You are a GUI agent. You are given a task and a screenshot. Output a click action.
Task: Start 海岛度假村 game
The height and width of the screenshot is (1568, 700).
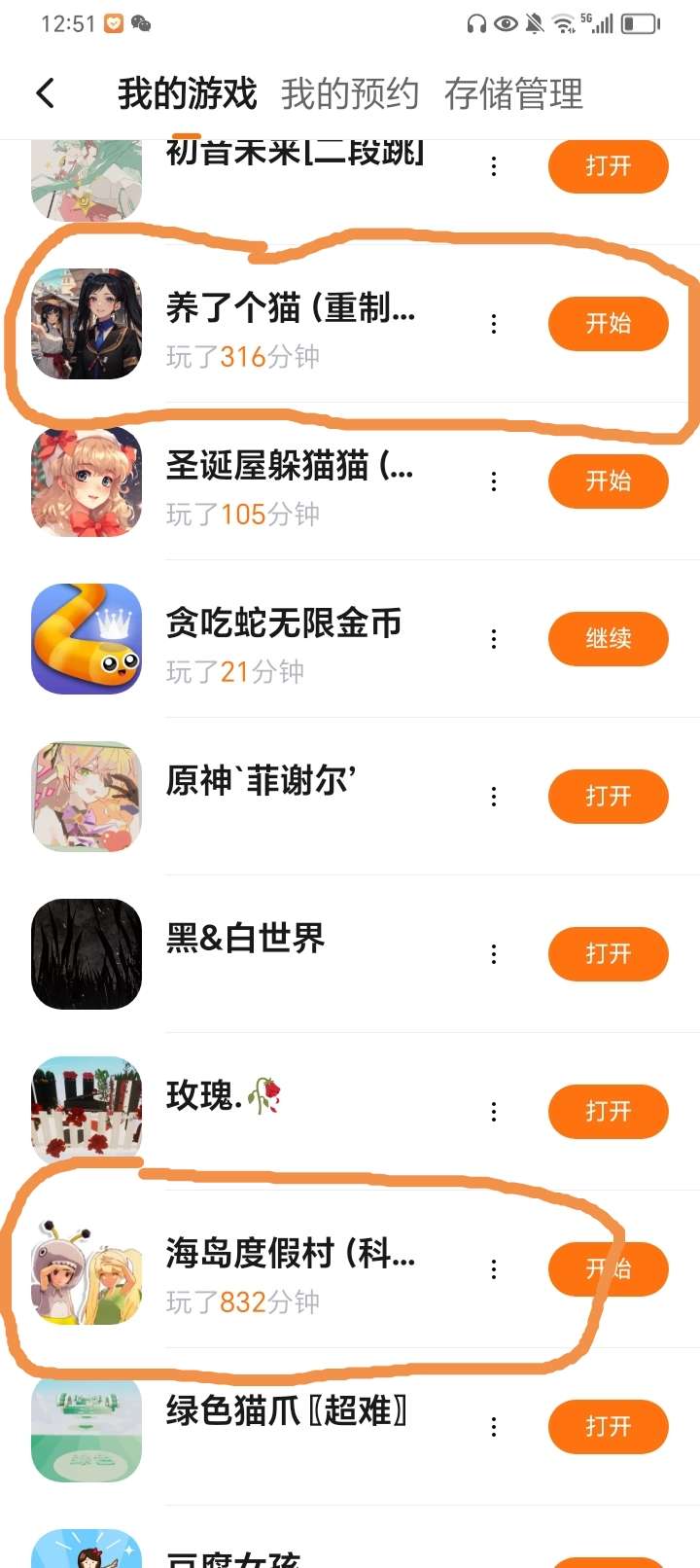pos(608,1269)
